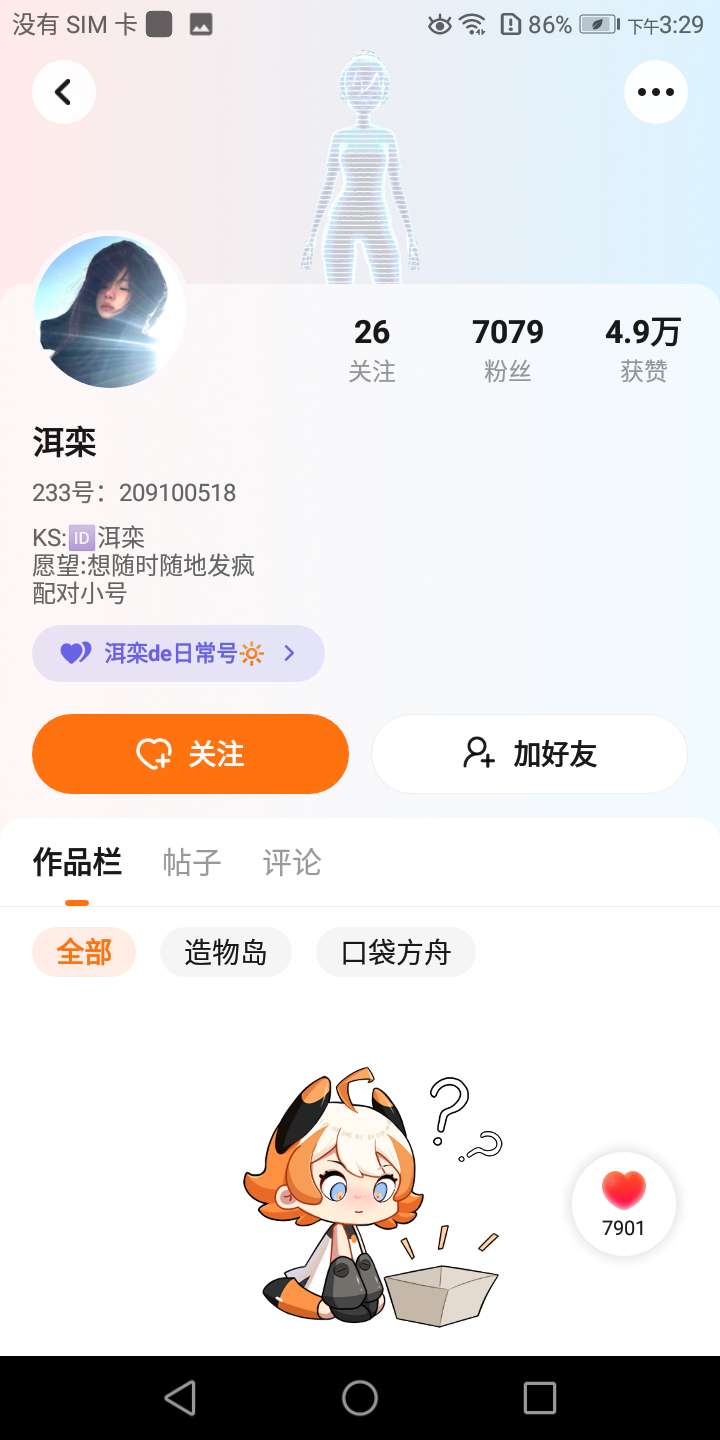Screen dimensions: 720x1440
Task: Switch to the 帖子 tab
Action: click(192, 862)
